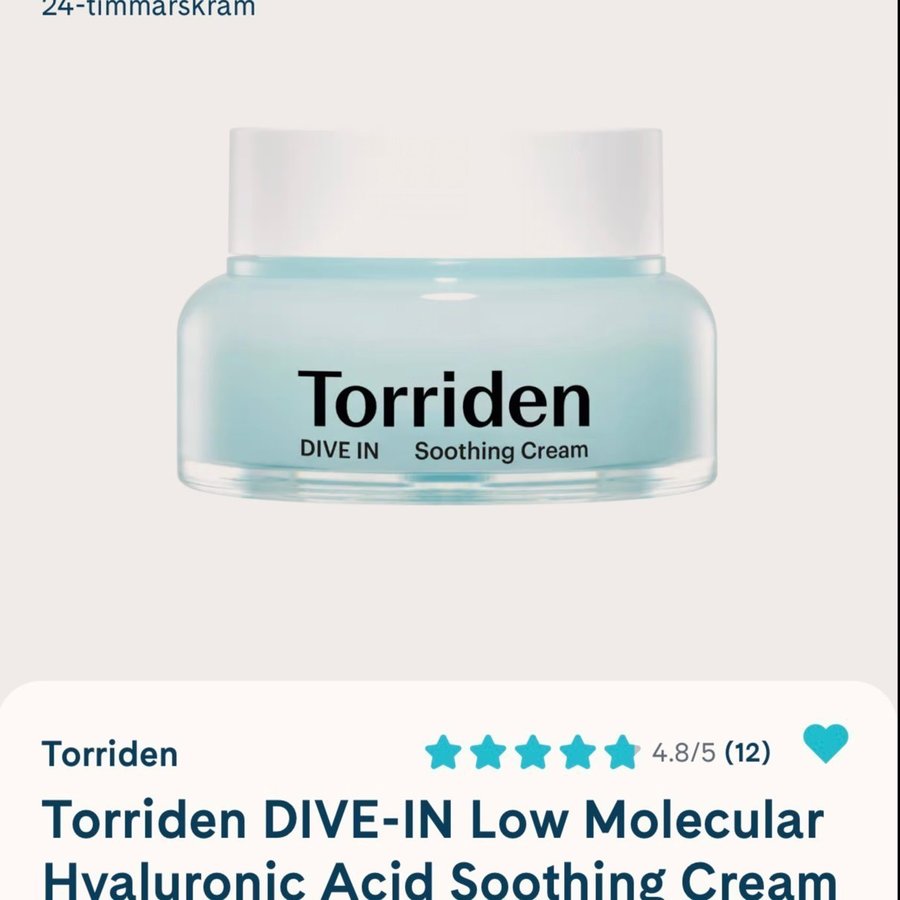The height and width of the screenshot is (900, 900).
Task: Open the 4.8/5 star rating reviews
Action: click(596, 751)
